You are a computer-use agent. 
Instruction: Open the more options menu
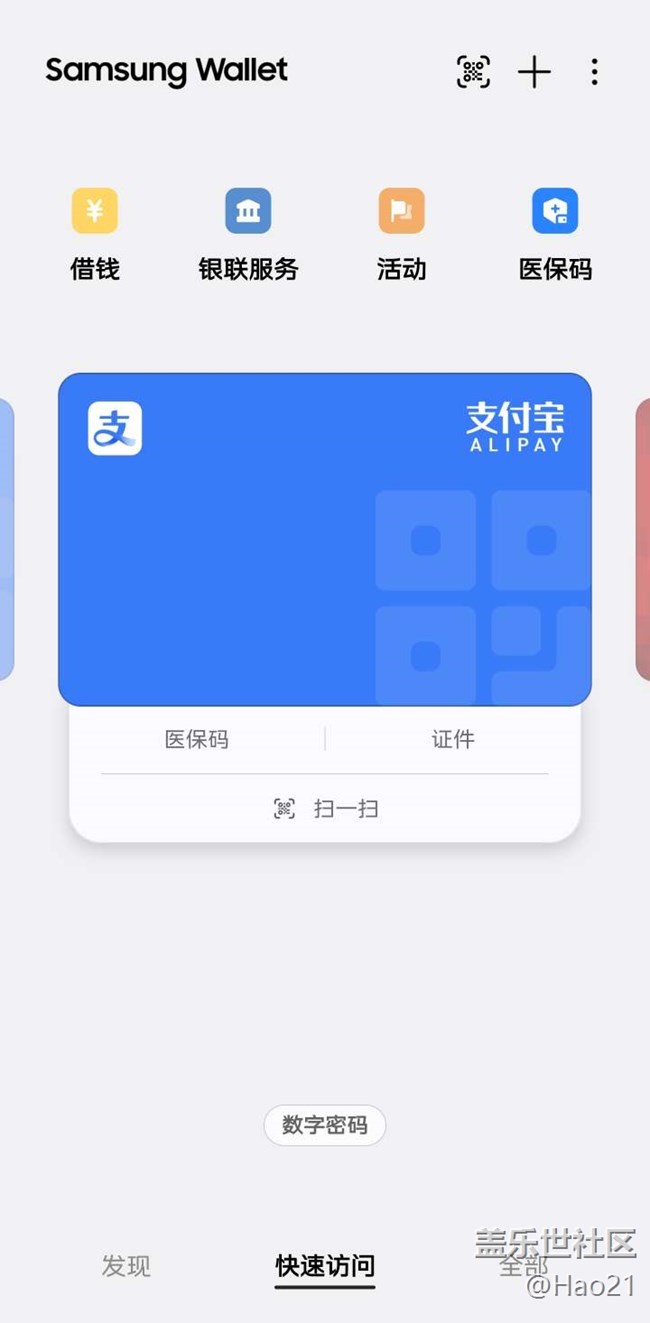(594, 72)
